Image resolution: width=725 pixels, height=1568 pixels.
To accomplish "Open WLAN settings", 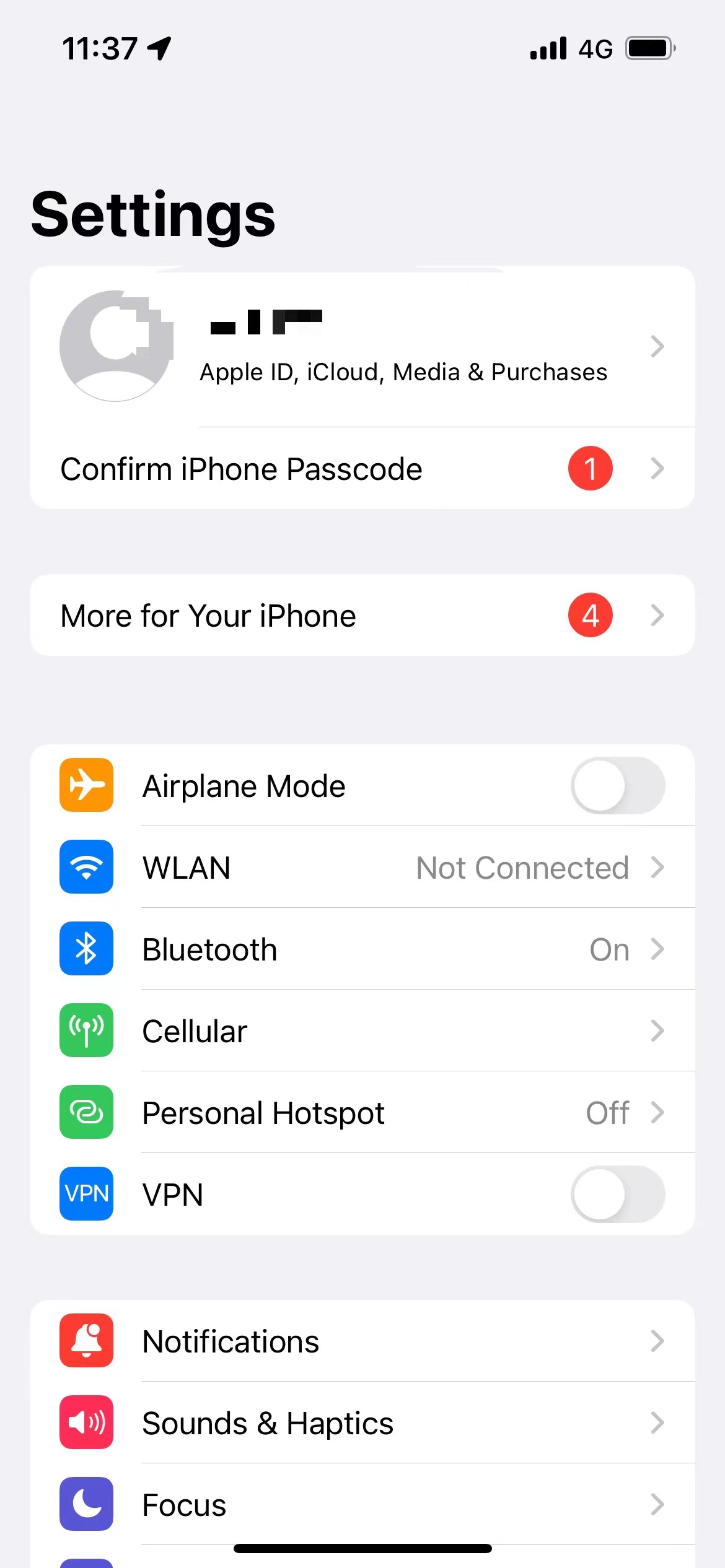I will pyautogui.click(x=362, y=868).
